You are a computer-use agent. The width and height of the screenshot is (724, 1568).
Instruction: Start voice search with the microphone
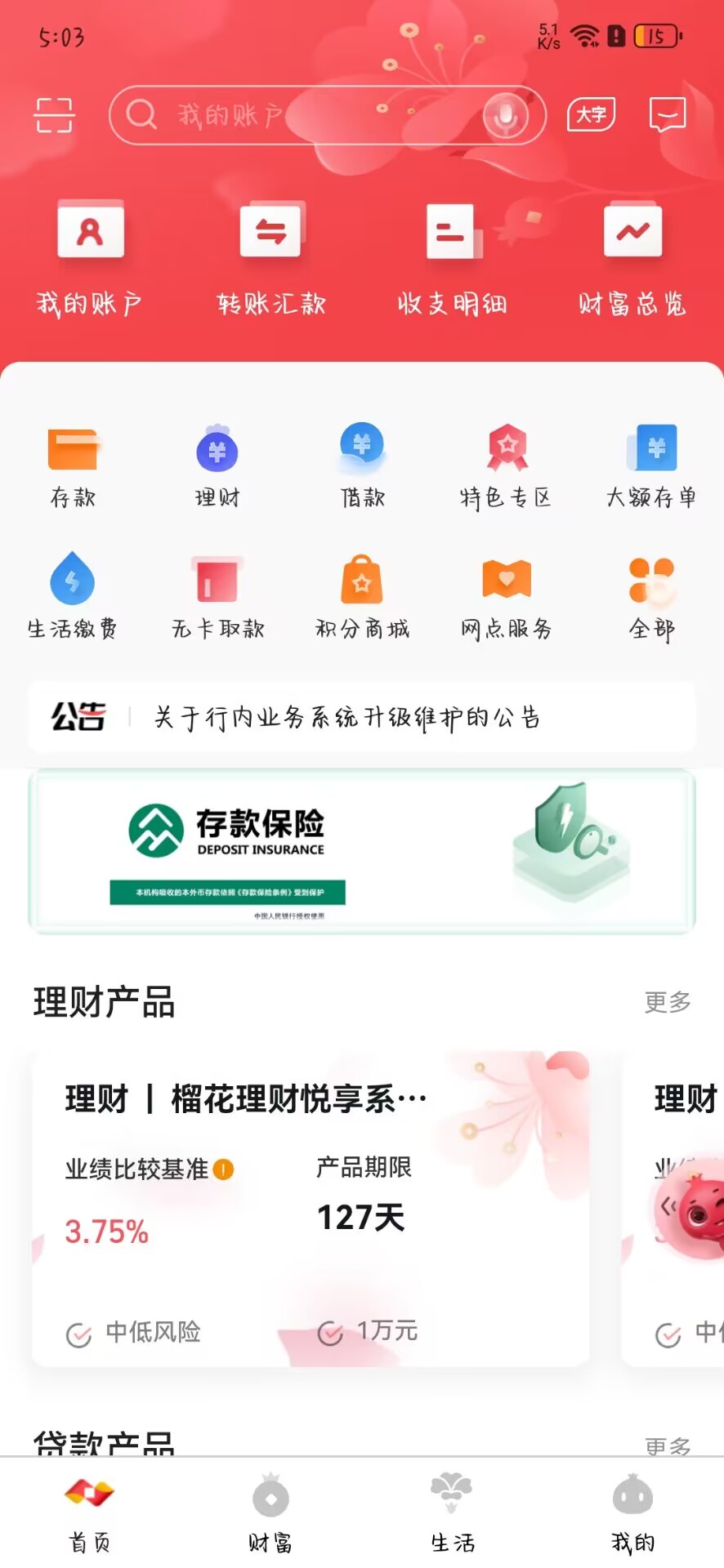point(505,116)
